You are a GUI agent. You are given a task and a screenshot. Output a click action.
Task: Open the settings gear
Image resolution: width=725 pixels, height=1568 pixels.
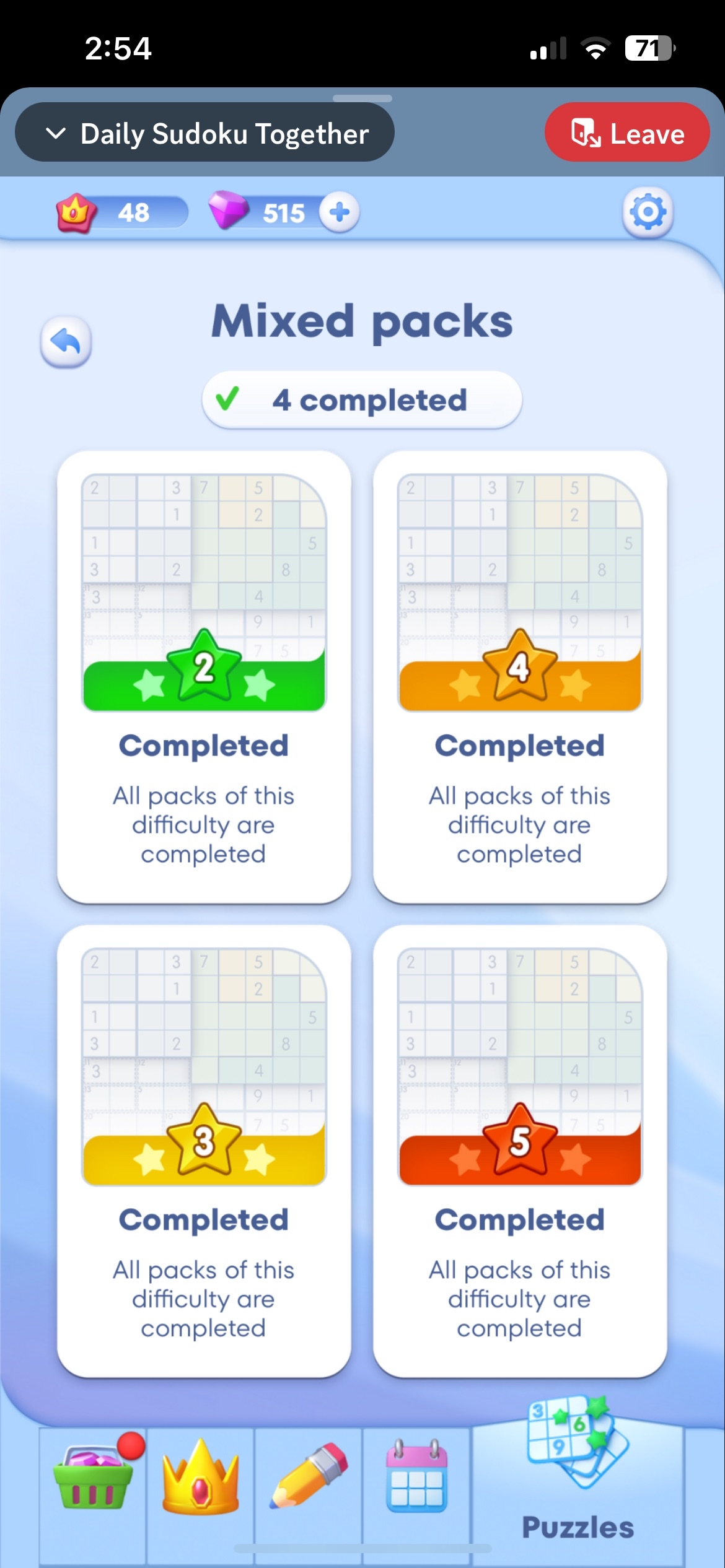pos(648,212)
